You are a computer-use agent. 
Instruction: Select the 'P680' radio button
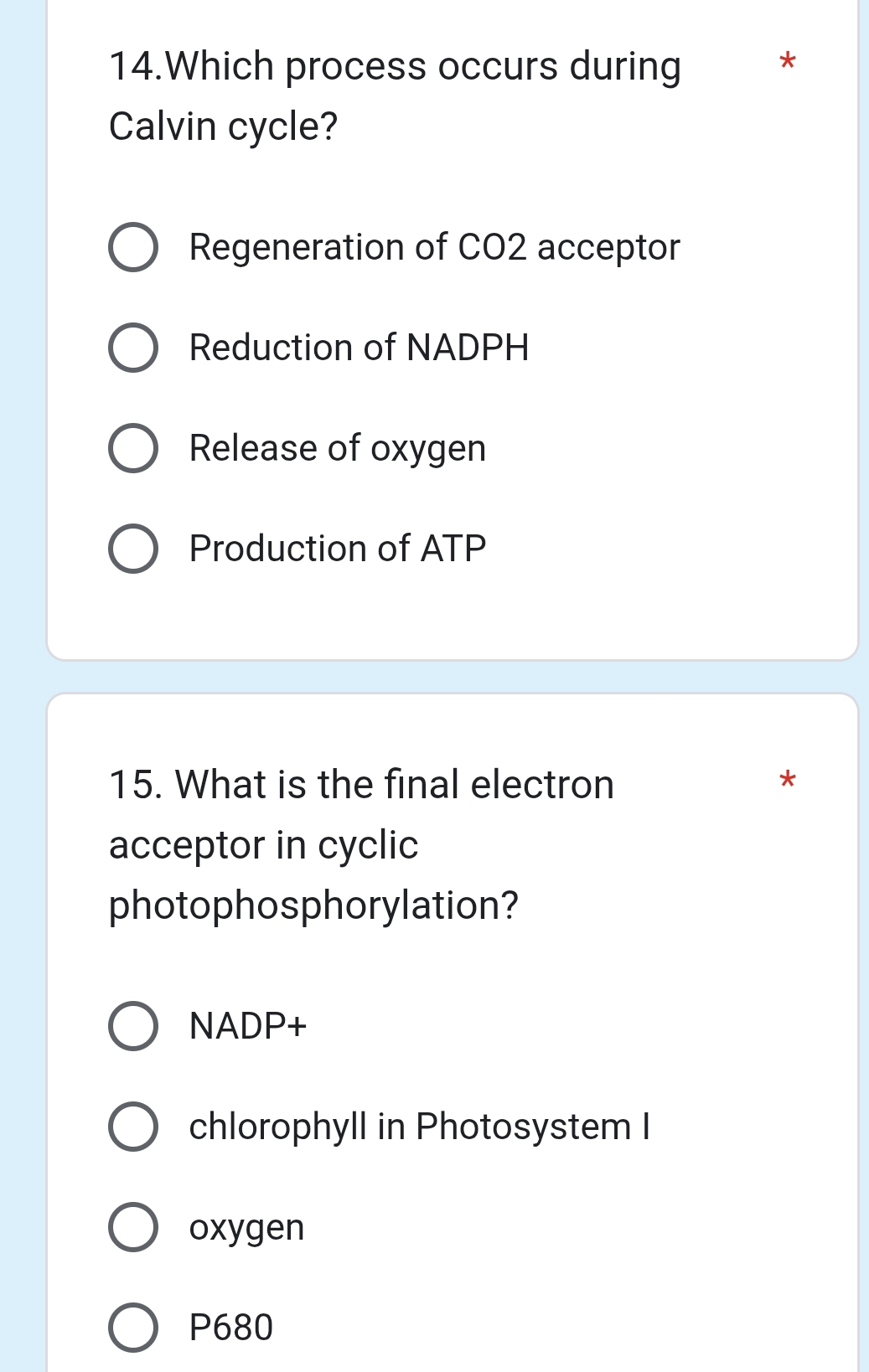point(134,1328)
